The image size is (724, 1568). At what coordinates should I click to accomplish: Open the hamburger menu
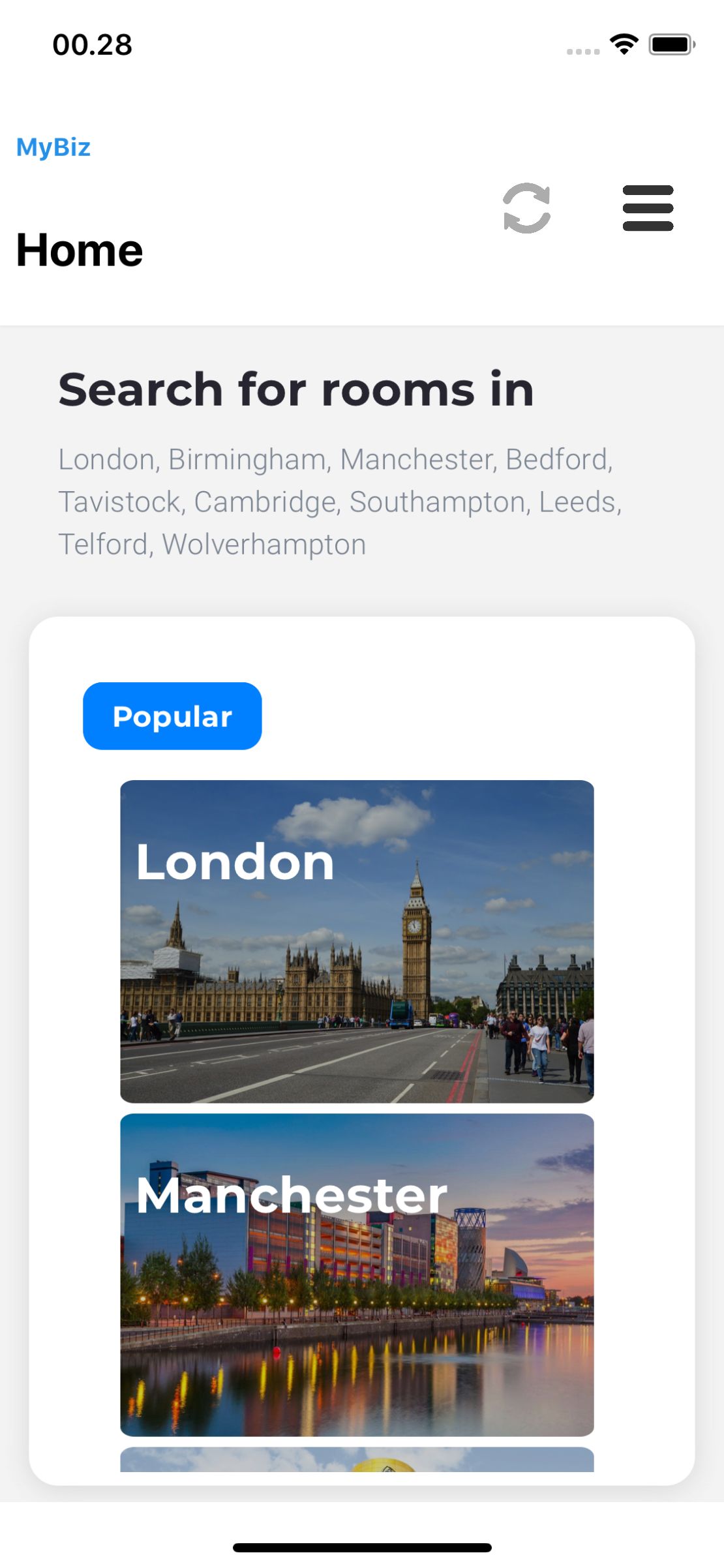[648, 208]
